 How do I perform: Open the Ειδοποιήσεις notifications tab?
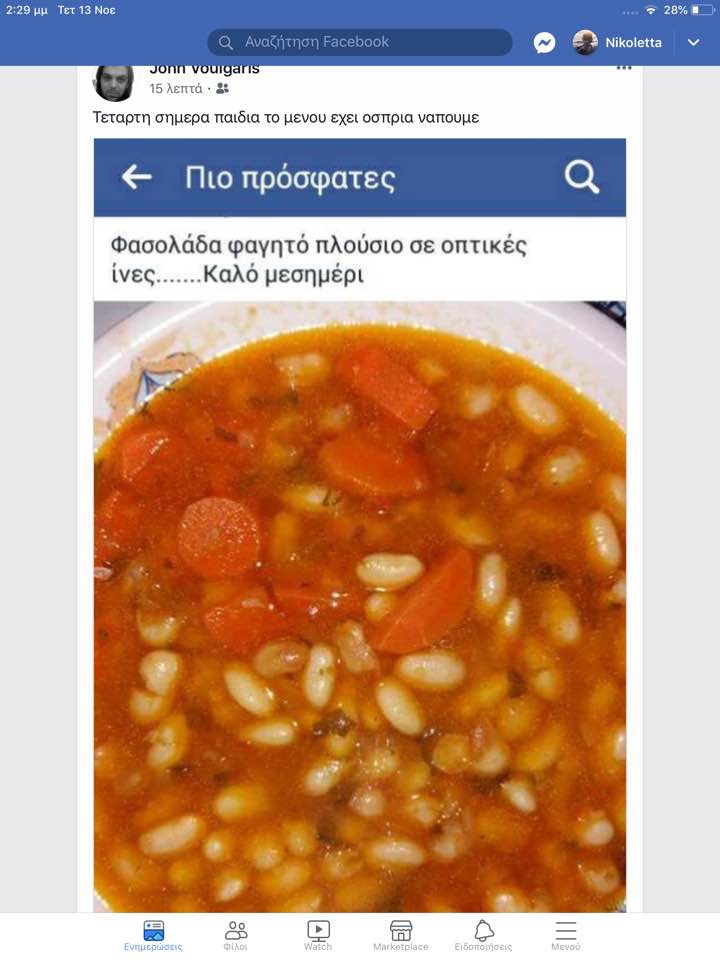coord(483,936)
